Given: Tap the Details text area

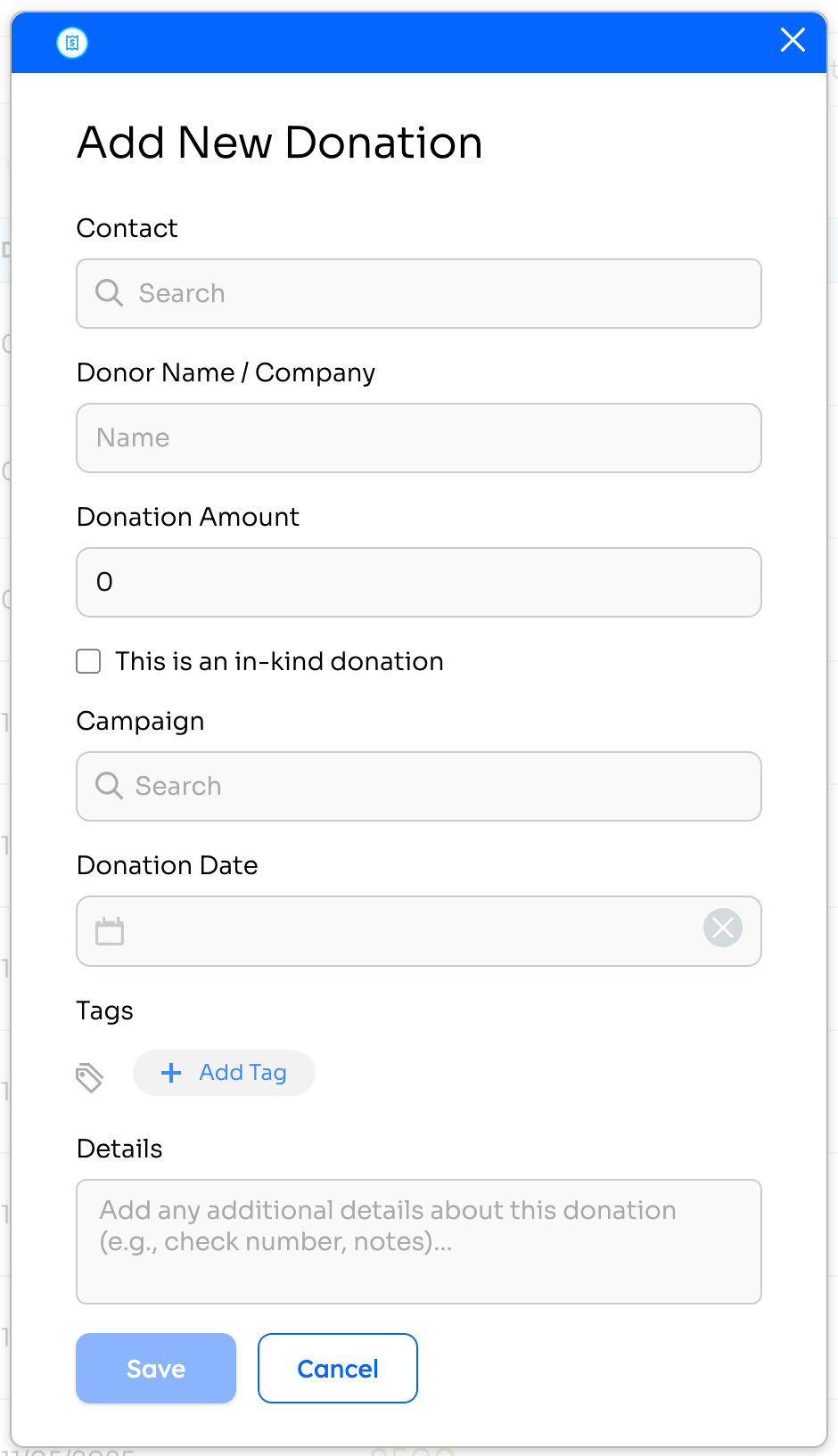Looking at the screenshot, I should coord(419,1242).
